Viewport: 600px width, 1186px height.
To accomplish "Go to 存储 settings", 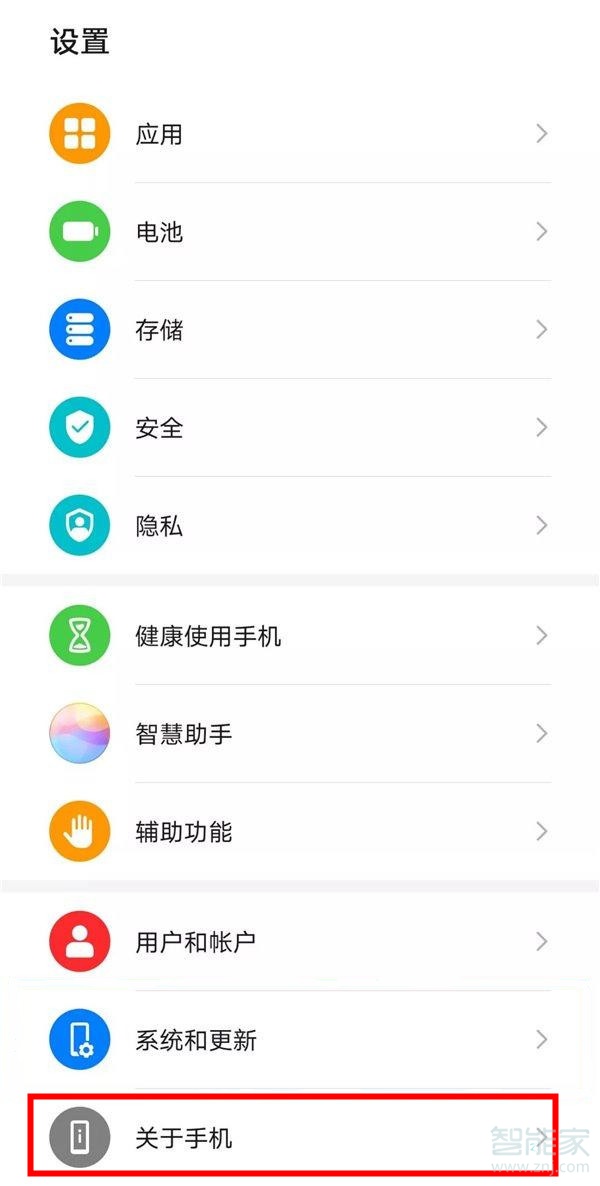I will (x=300, y=330).
